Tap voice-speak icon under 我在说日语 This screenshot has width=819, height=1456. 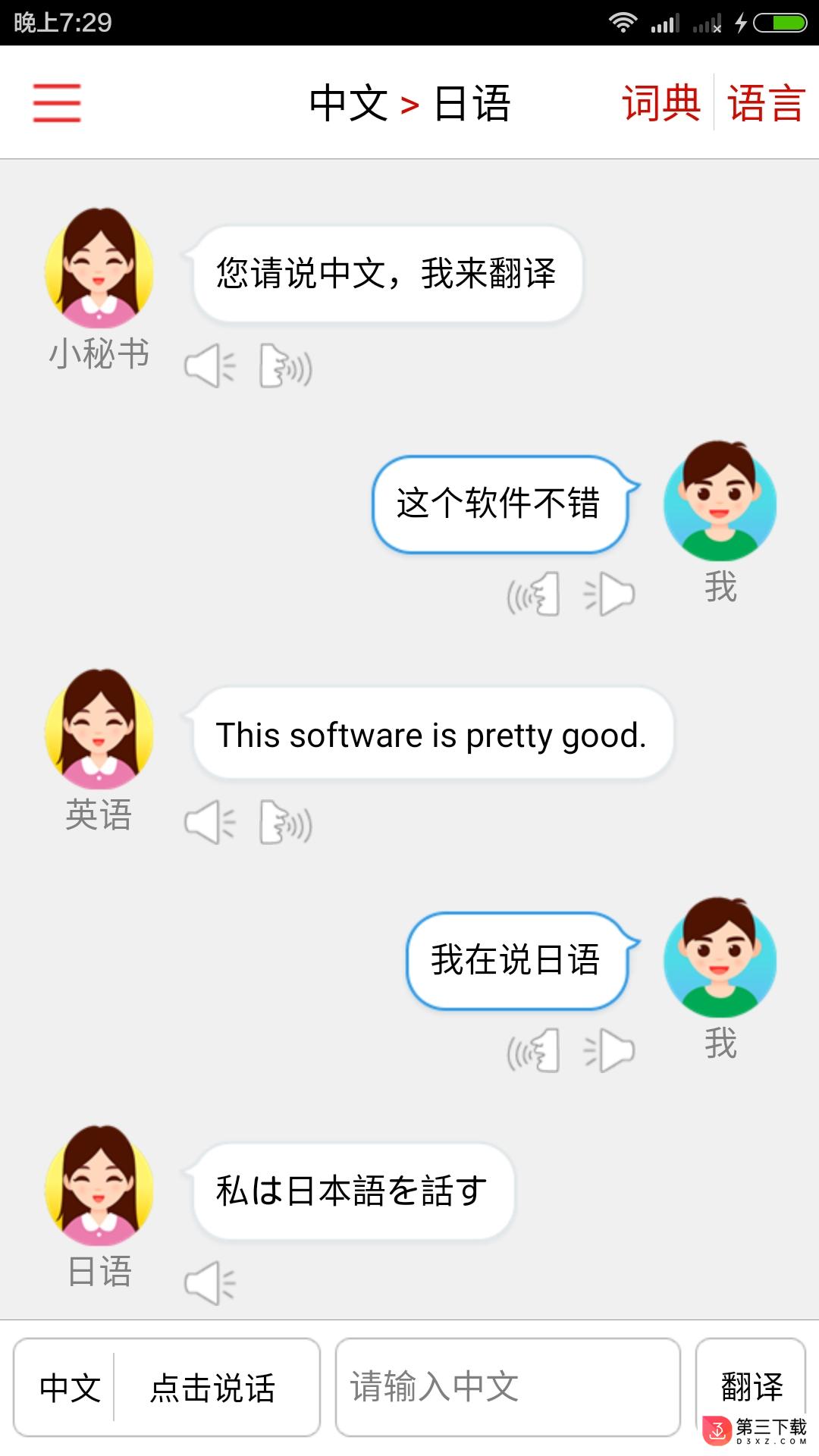pos(534,1050)
